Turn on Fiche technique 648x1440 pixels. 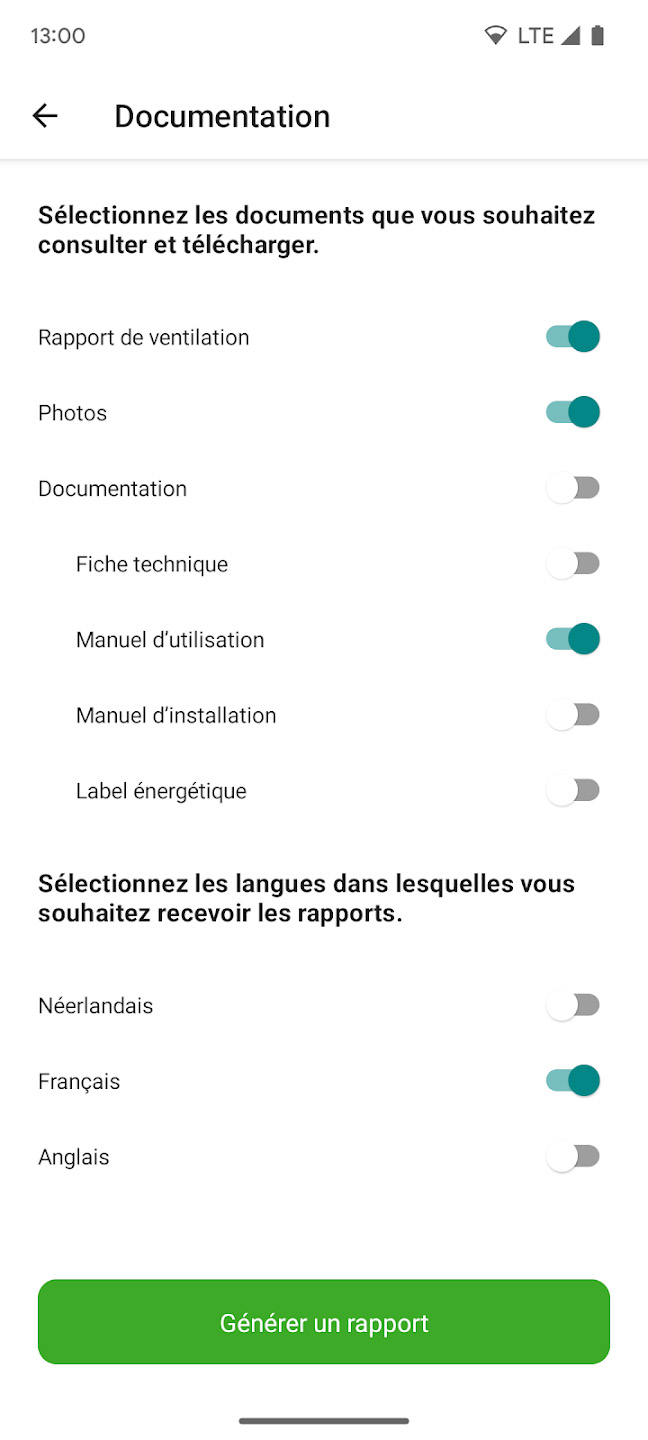572,564
